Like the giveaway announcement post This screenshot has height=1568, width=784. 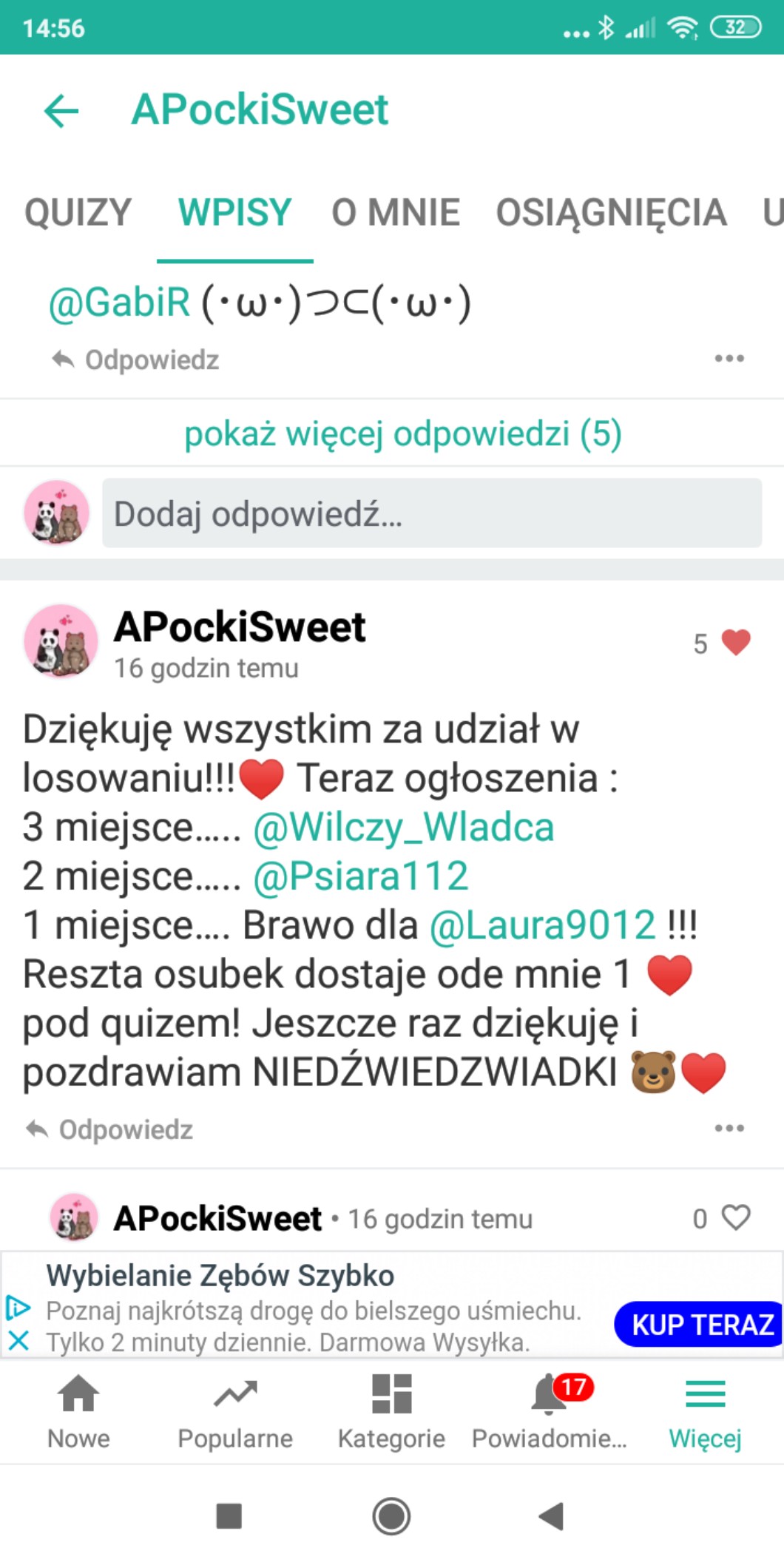(x=735, y=643)
